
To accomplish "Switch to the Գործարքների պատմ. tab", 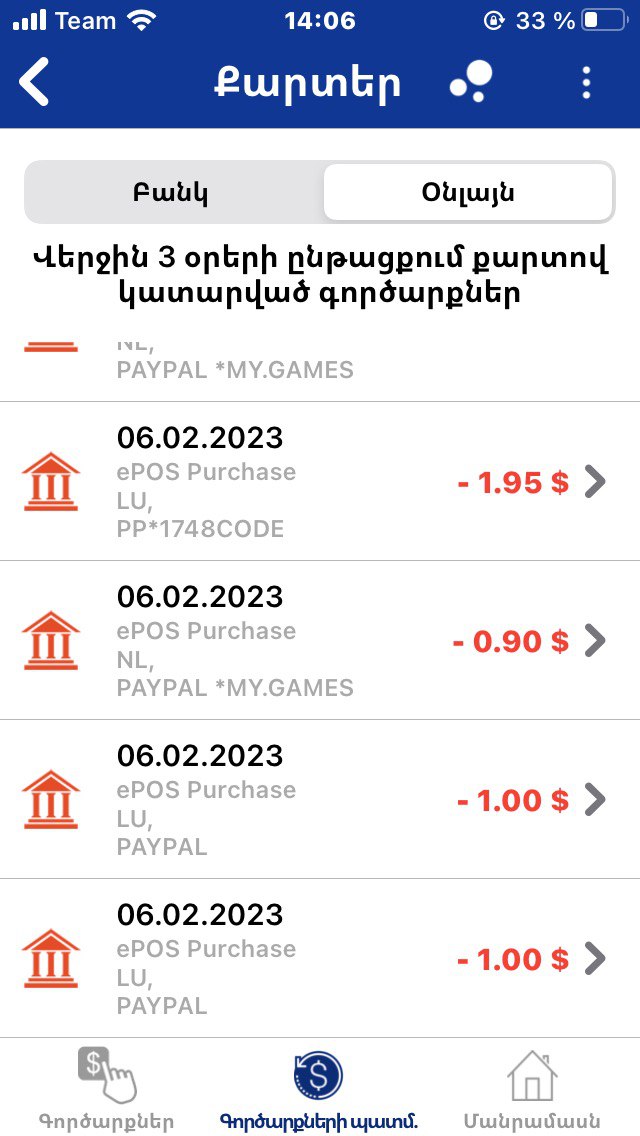I will [x=318, y=1088].
